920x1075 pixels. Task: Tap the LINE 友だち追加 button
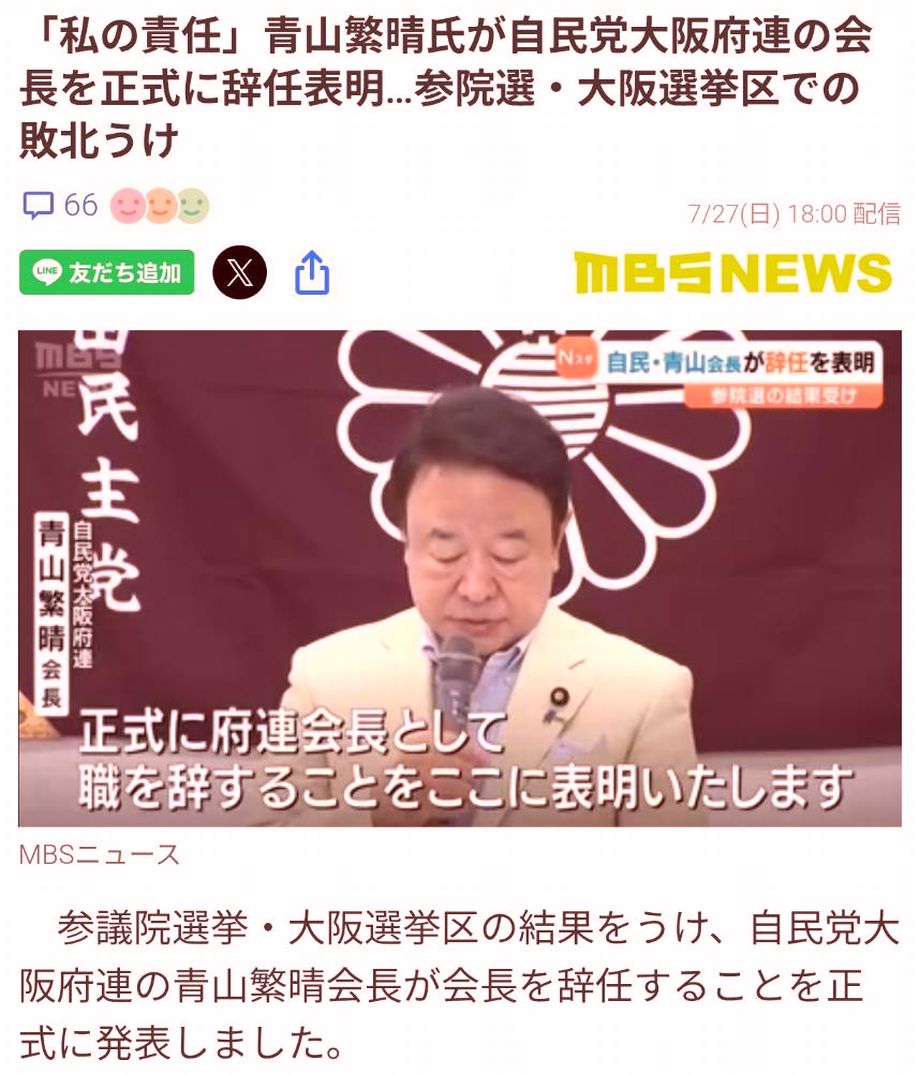pyautogui.click(x=107, y=272)
